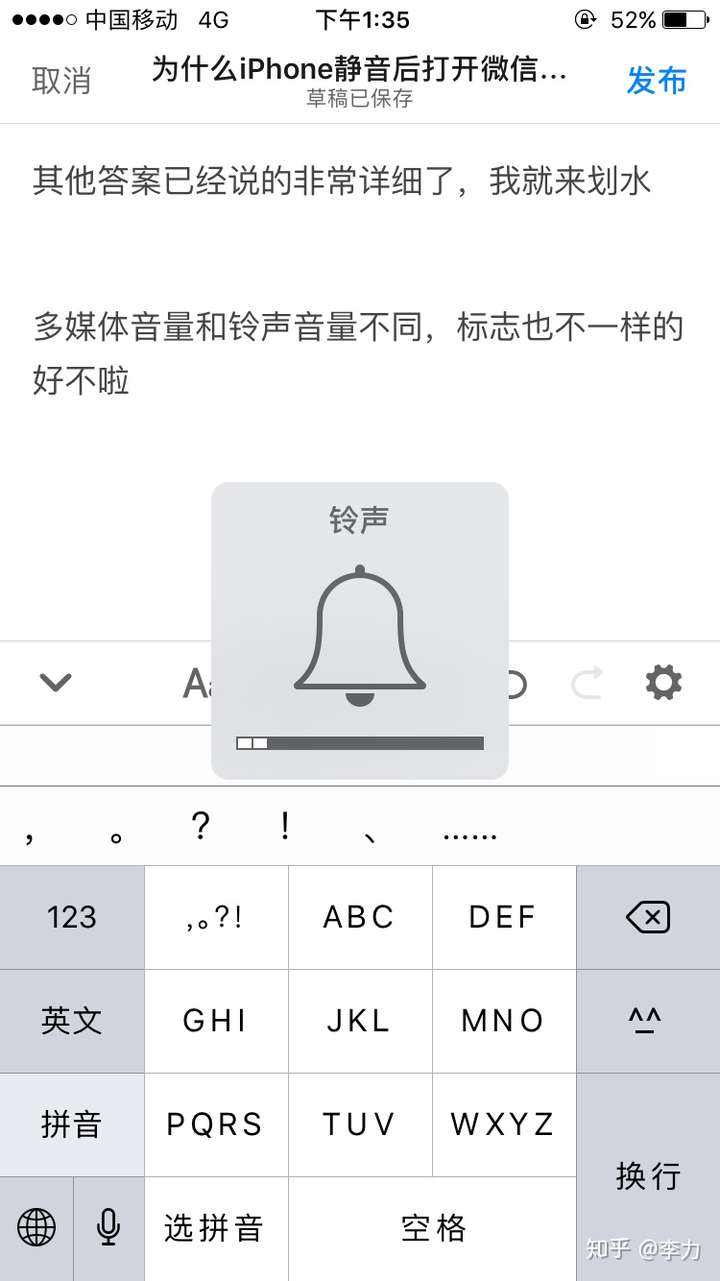
Task: Tap the redo arrow in the toolbar
Action: [x=586, y=683]
